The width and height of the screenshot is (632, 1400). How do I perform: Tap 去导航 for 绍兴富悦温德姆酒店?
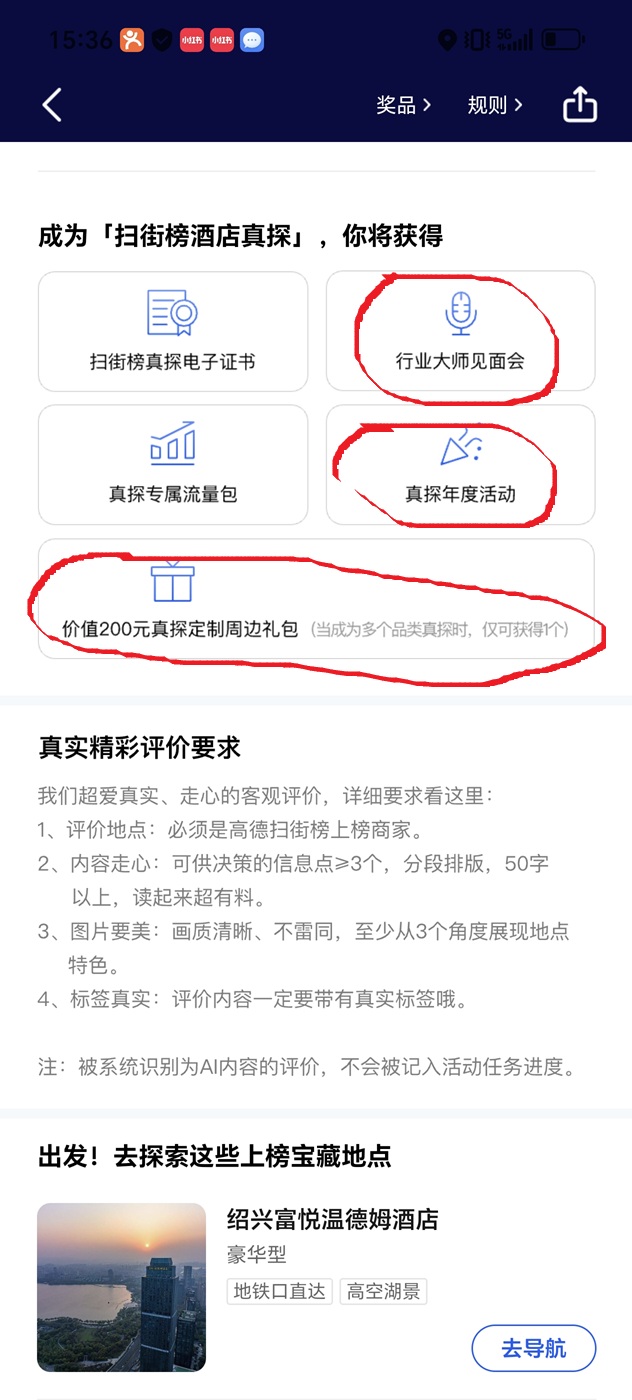(x=533, y=1348)
